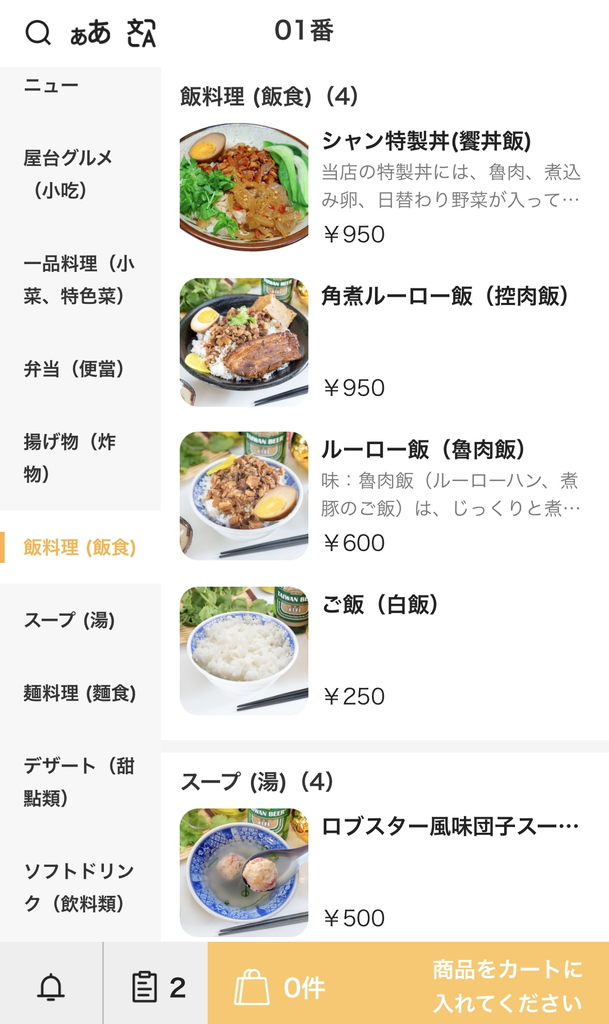Select 屋台グルメ（小吃）category
609x1024 pixels.
click(x=69, y=174)
